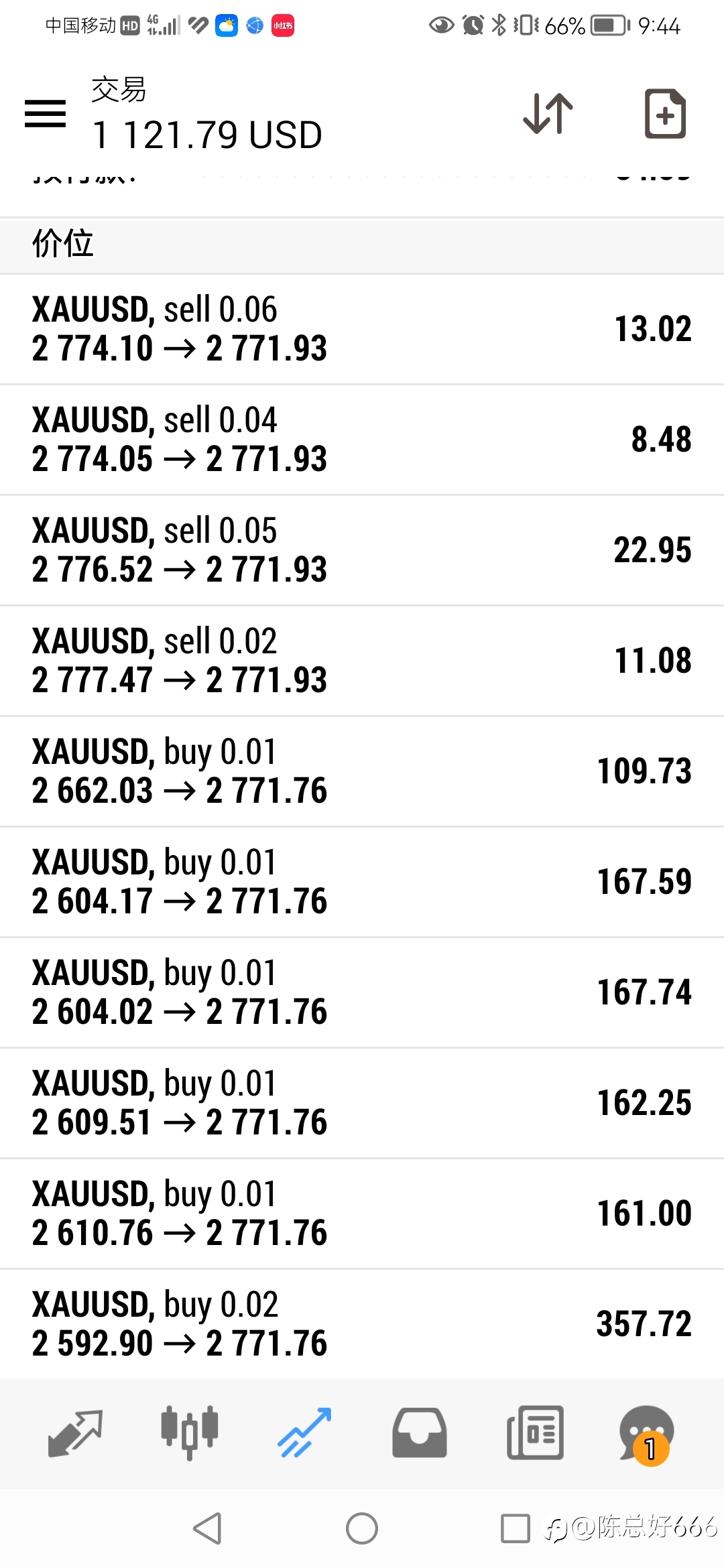Select buy 0.01 position opened at 2 604.02
The height and width of the screenshot is (1568, 724).
click(362, 992)
